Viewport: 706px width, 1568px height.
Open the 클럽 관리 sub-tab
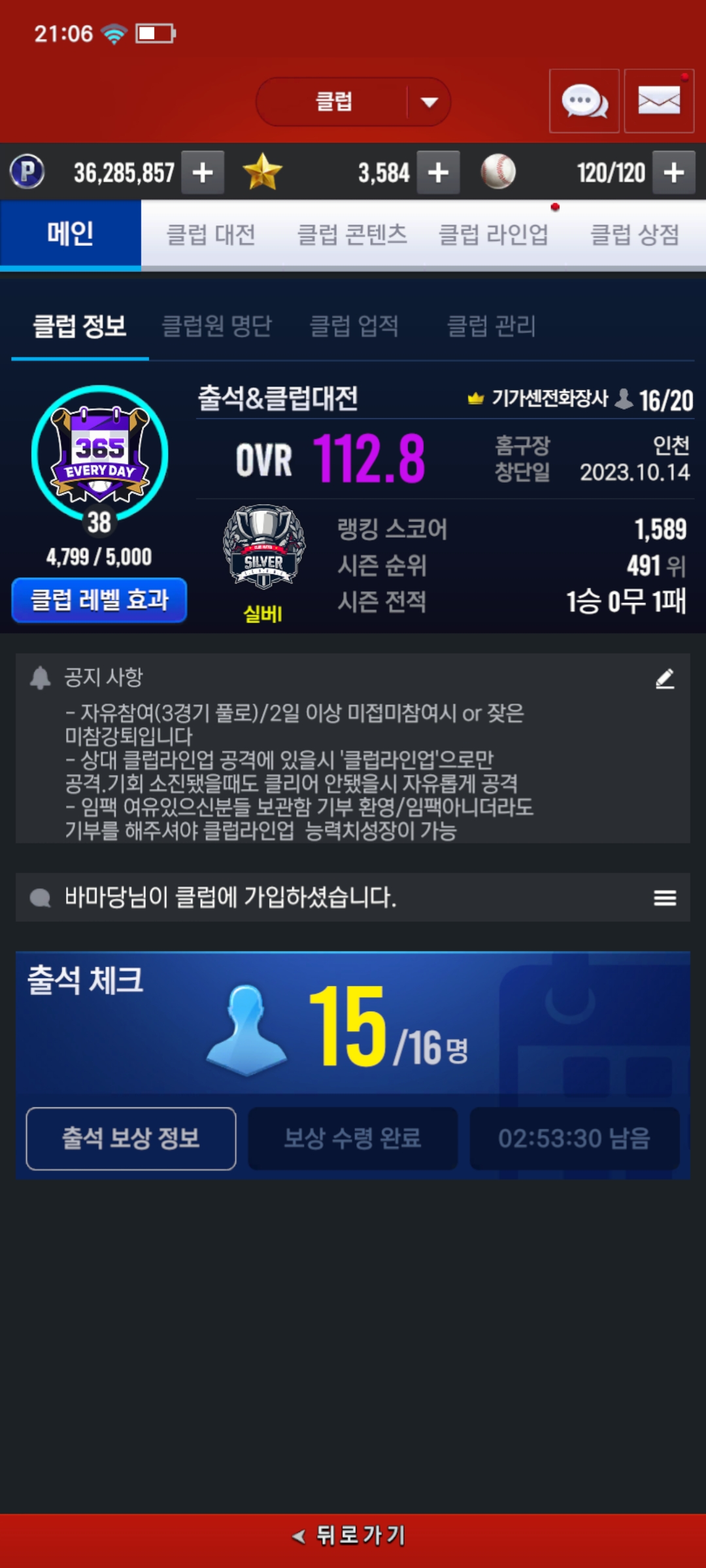pyautogui.click(x=491, y=325)
